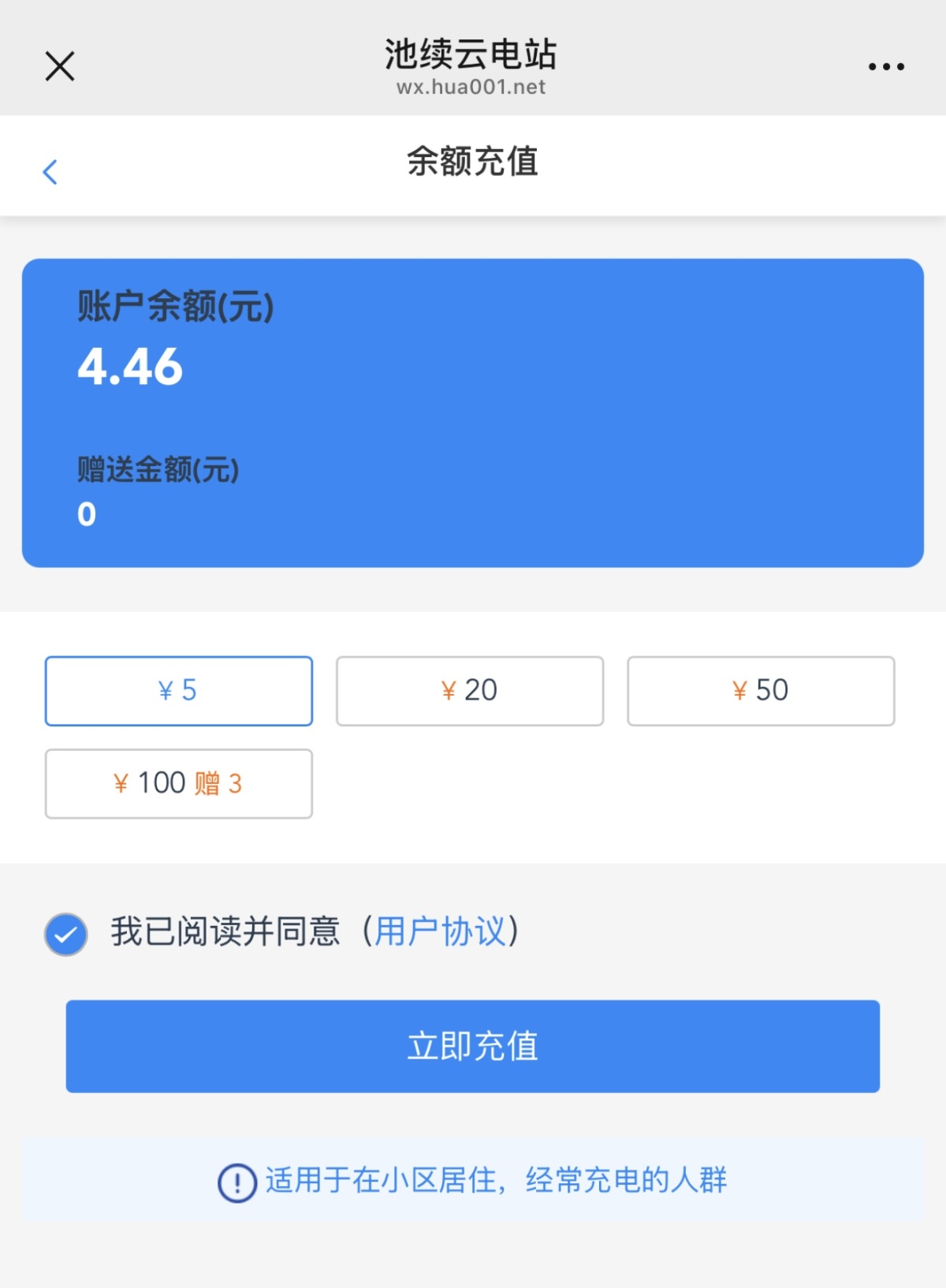Image resolution: width=946 pixels, height=1288 pixels.
Task: Open the 用户协议 link
Action: (440, 931)
